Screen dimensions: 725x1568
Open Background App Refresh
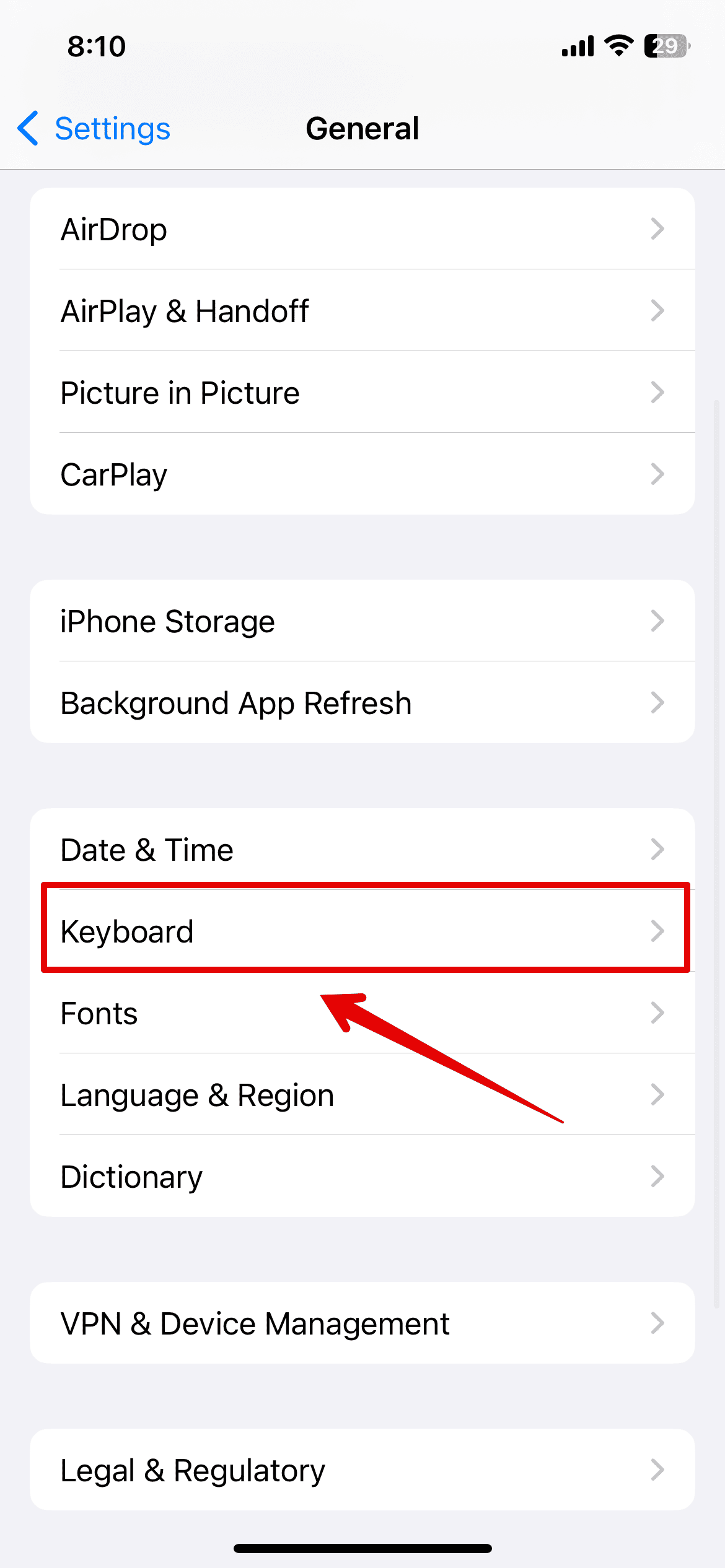[x=362, y=703]
